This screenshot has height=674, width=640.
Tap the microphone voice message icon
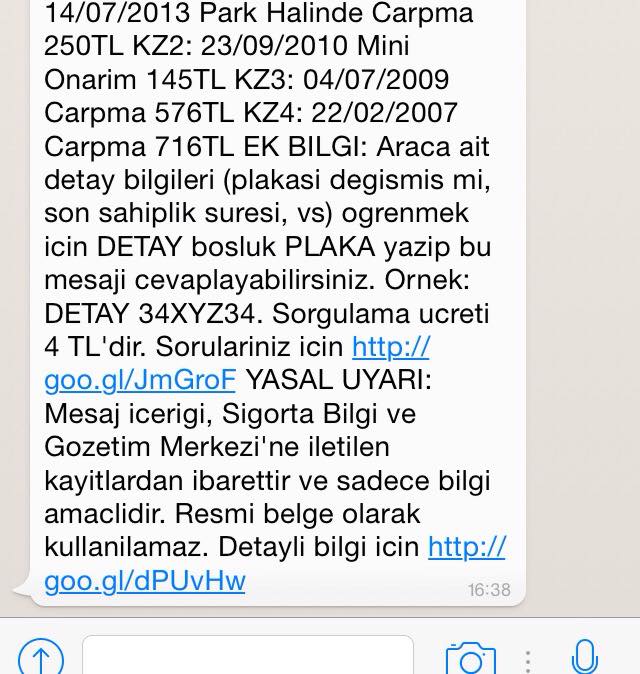point(584,657)
